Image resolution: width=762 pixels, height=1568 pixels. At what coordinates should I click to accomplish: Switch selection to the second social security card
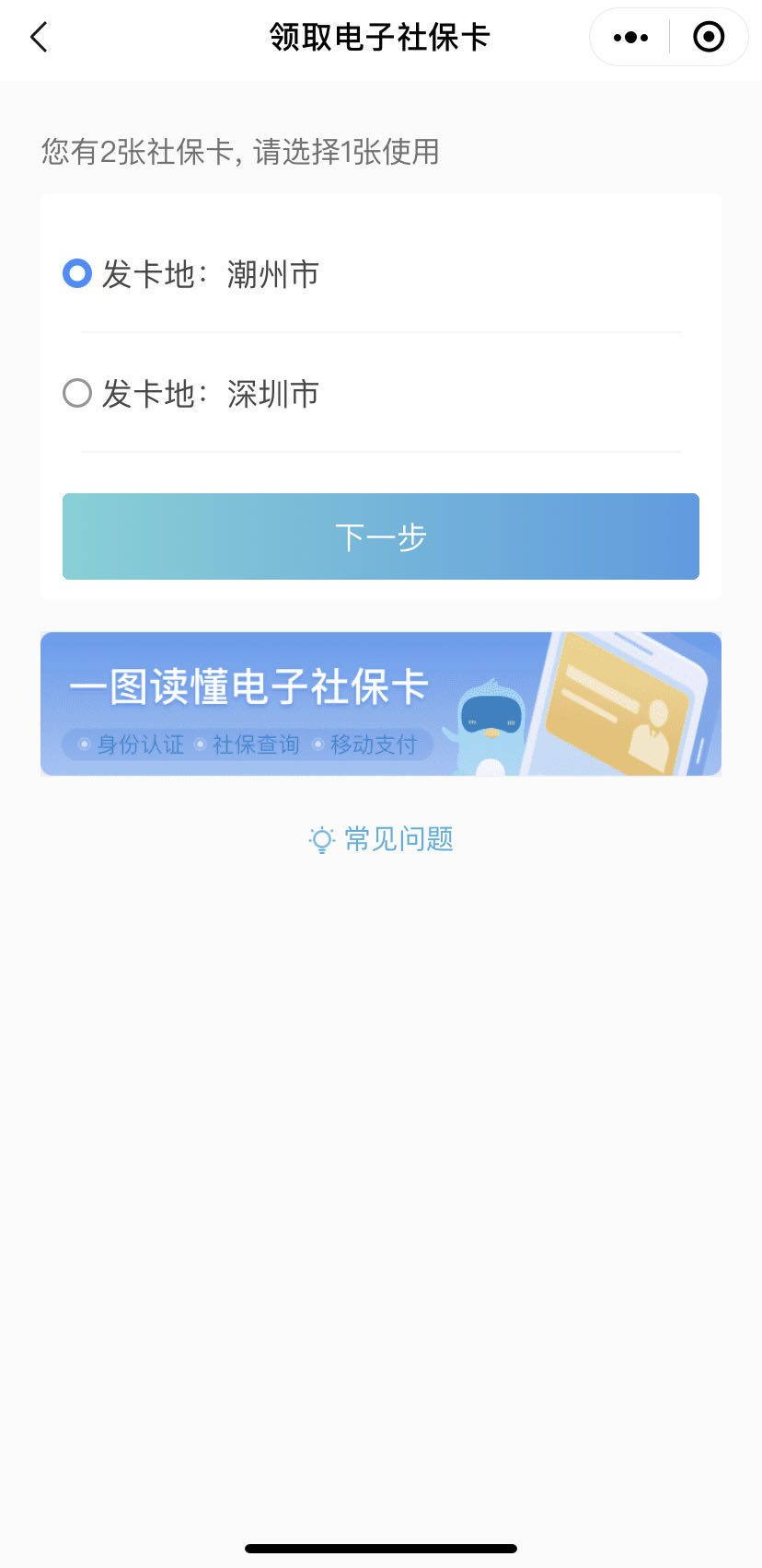(x=77, y=394)
